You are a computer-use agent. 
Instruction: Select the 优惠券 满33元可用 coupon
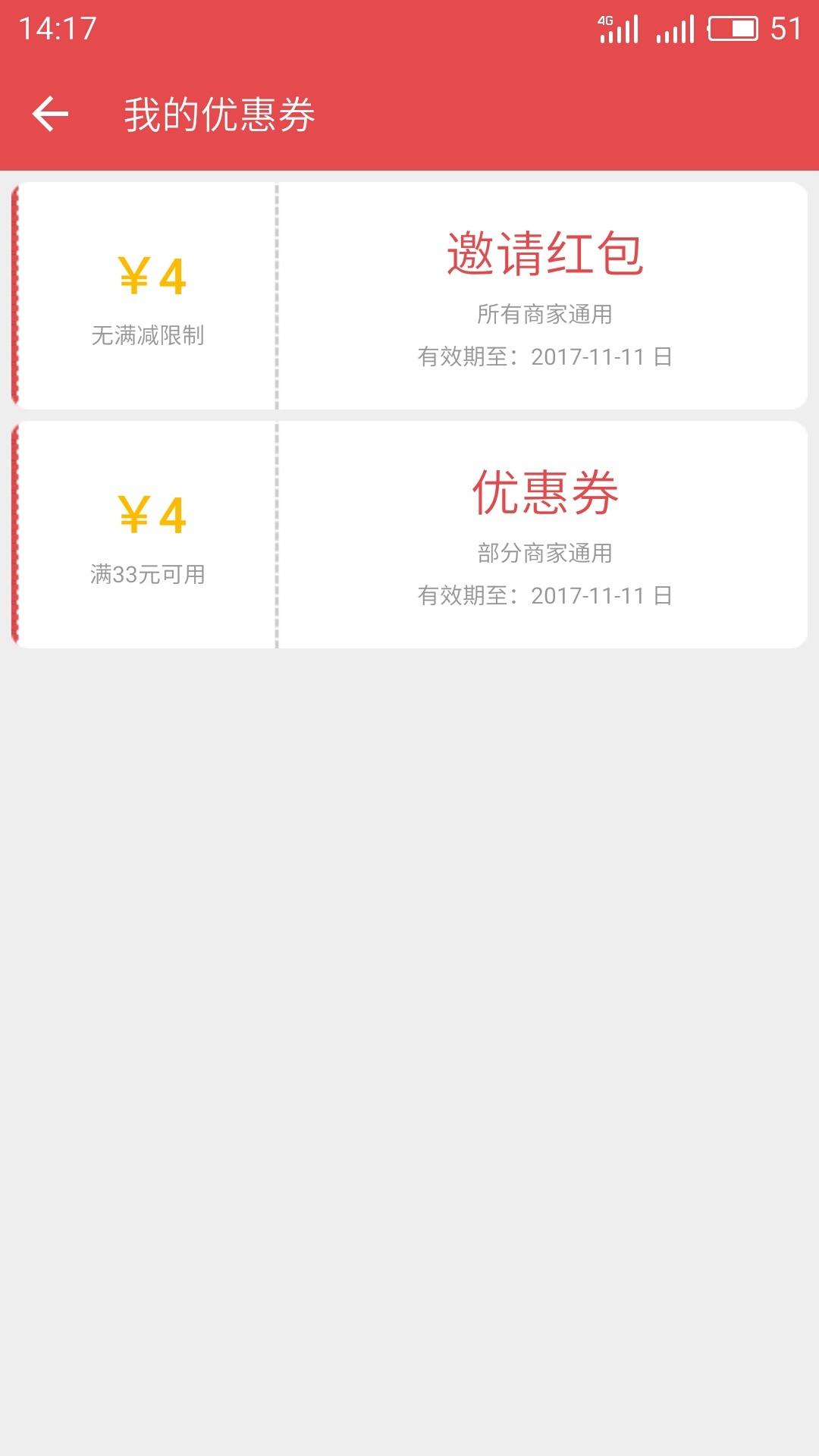[x=409, y=535]
